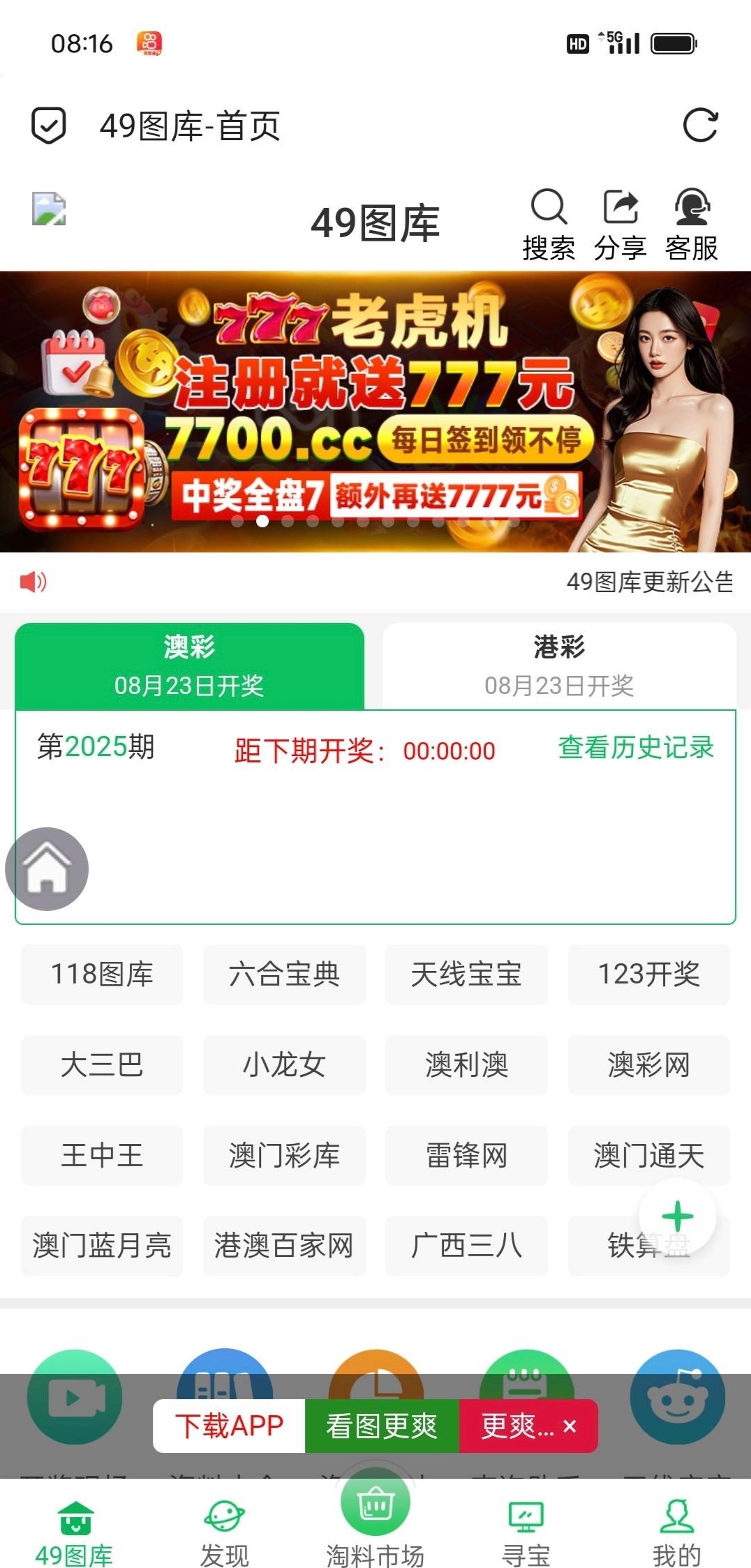Open 天线宝宝 link
The image size is (751, 1568).
coord(466,974)
